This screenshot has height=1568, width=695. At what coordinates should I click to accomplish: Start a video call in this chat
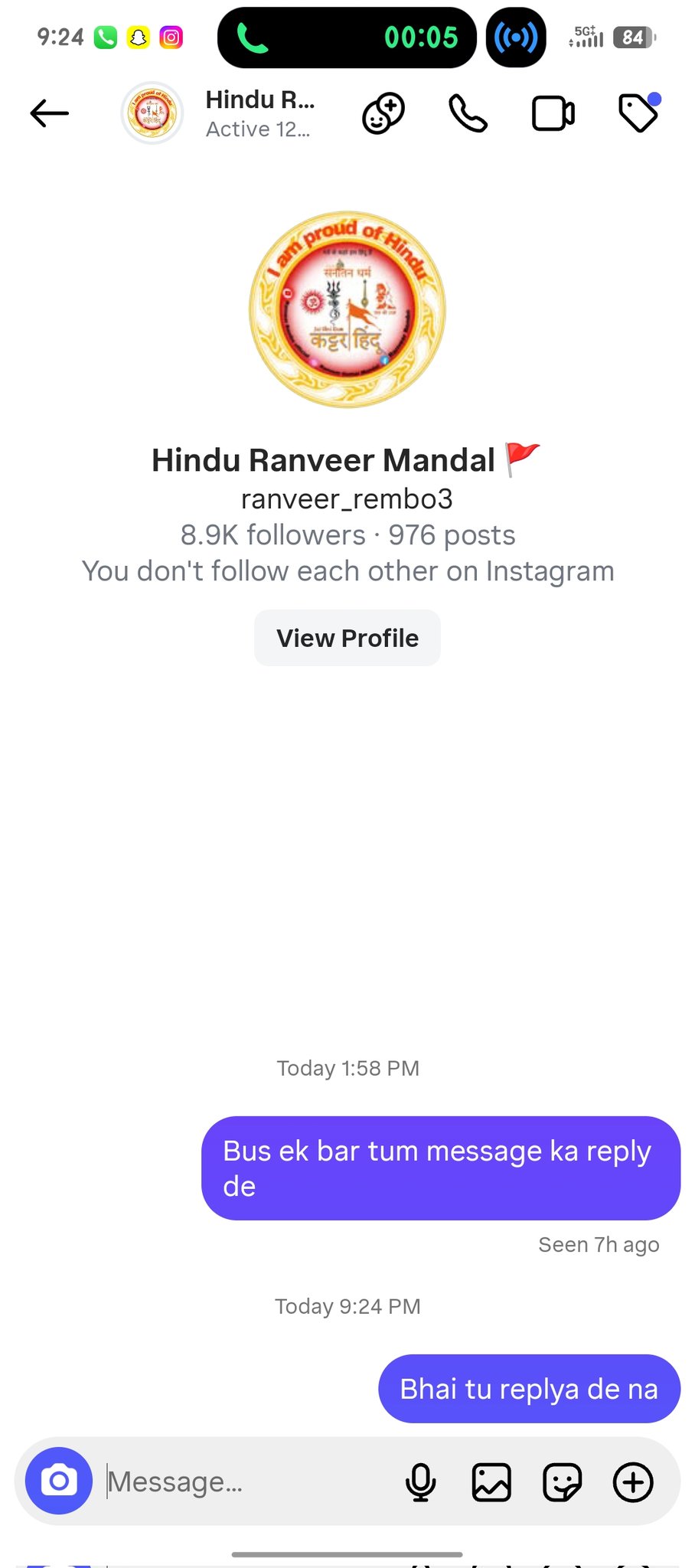point(553,114)
